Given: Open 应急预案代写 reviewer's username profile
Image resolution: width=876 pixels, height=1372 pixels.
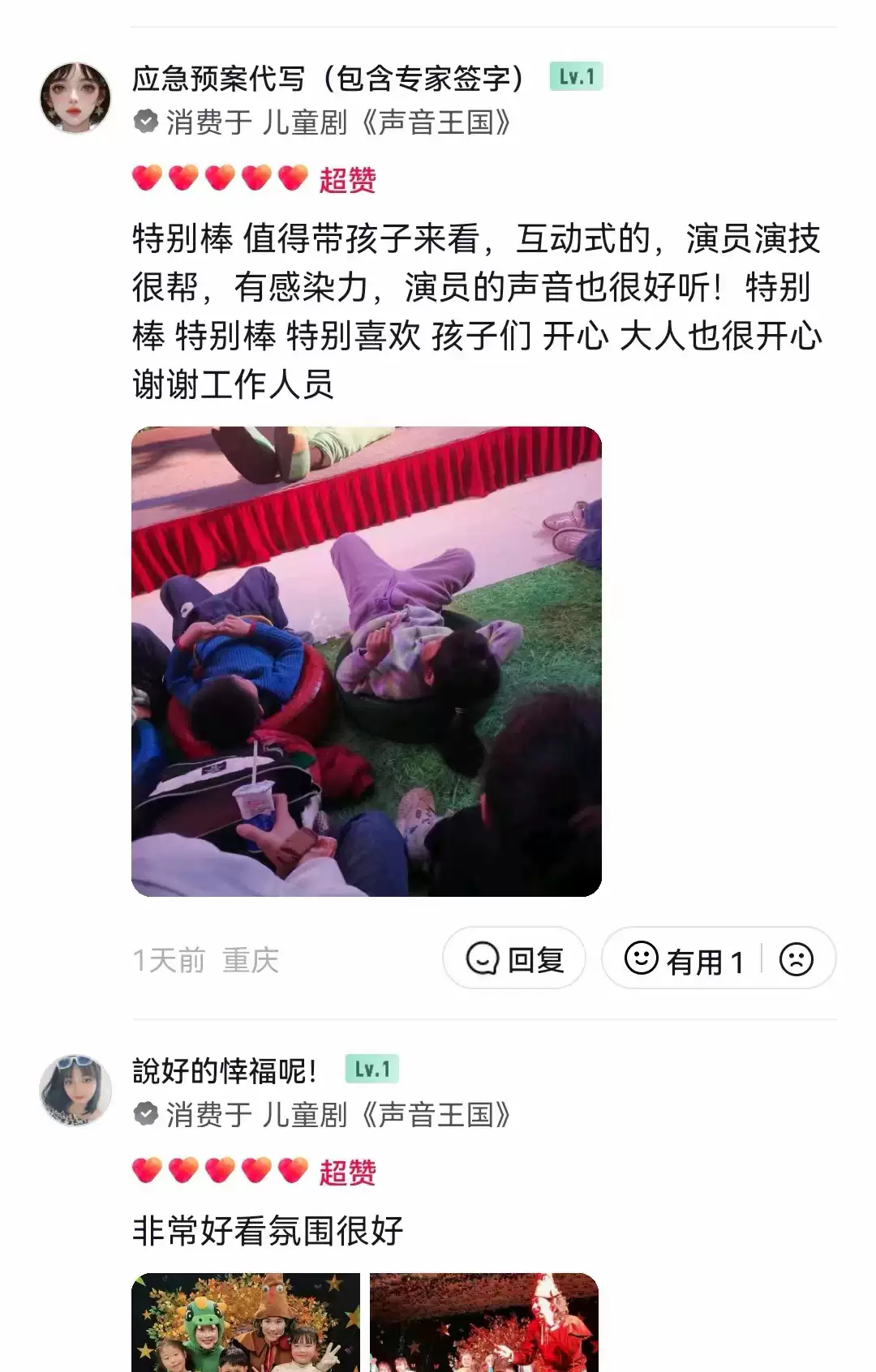Looking at the screenshot, I should pos(328,79).
